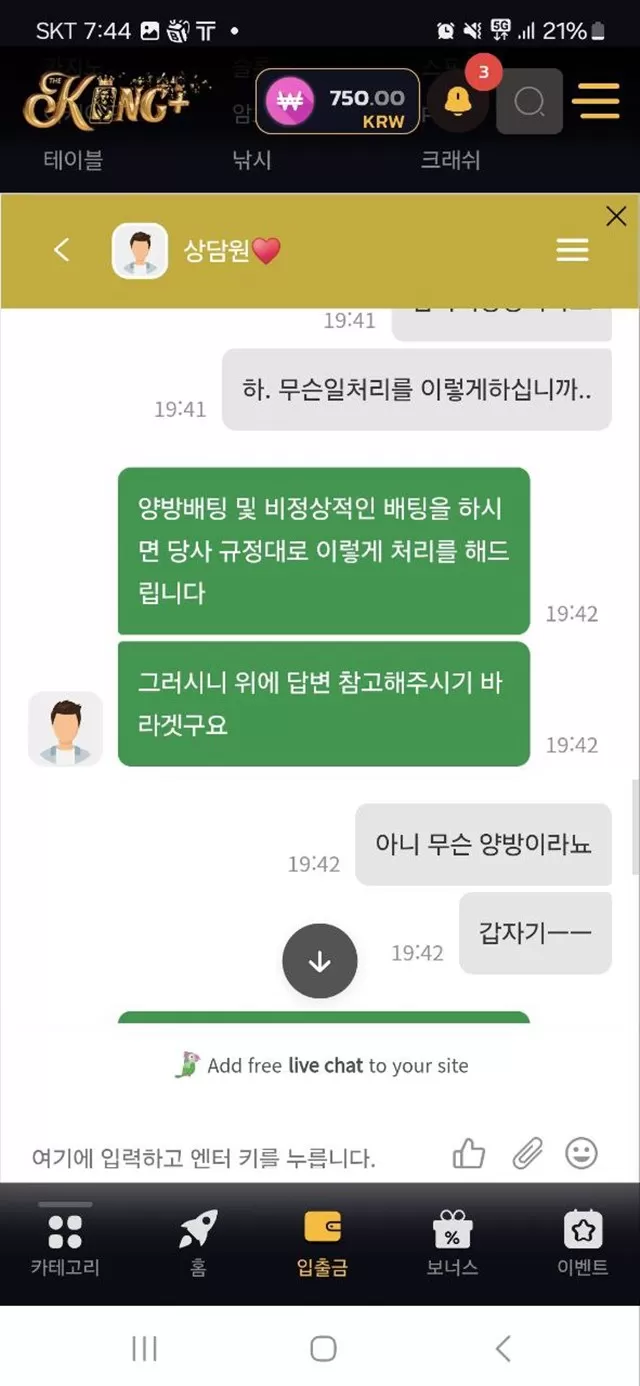Go to the 보너스 tab
The image size is (640, 1386).
[x=452, y=1244]
